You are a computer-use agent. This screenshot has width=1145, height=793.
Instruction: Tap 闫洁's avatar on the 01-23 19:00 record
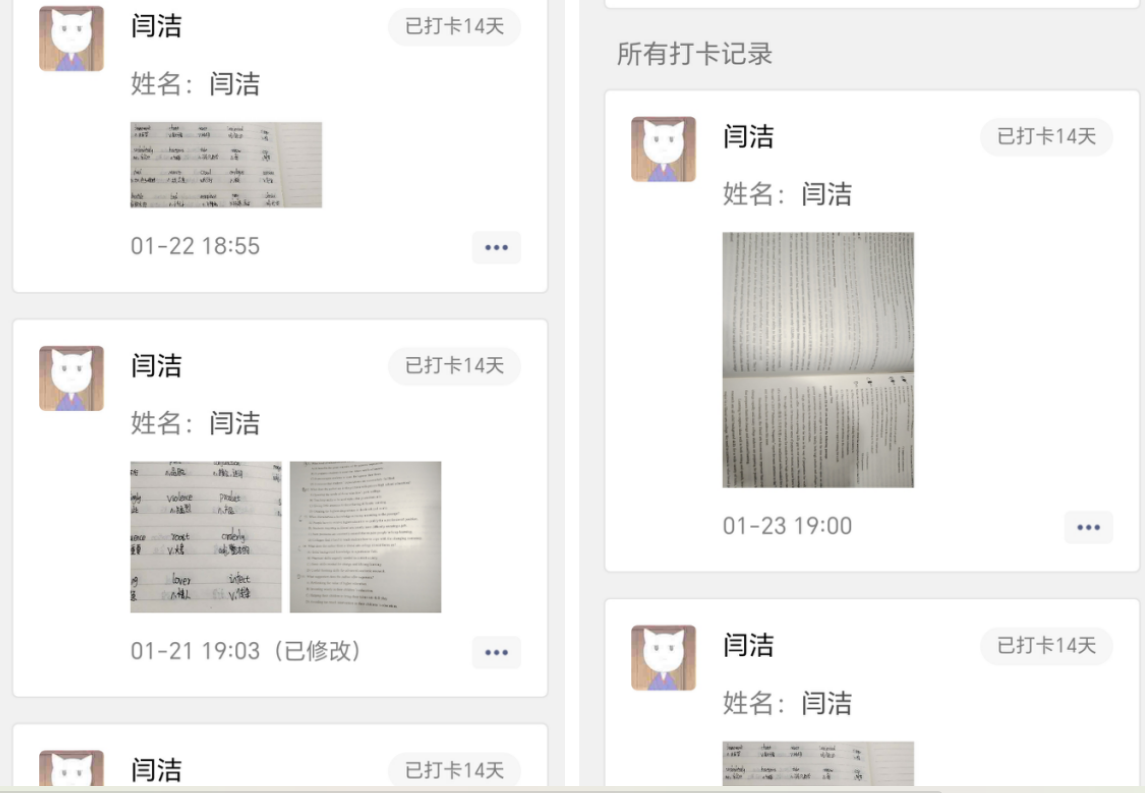pos(663,149)
